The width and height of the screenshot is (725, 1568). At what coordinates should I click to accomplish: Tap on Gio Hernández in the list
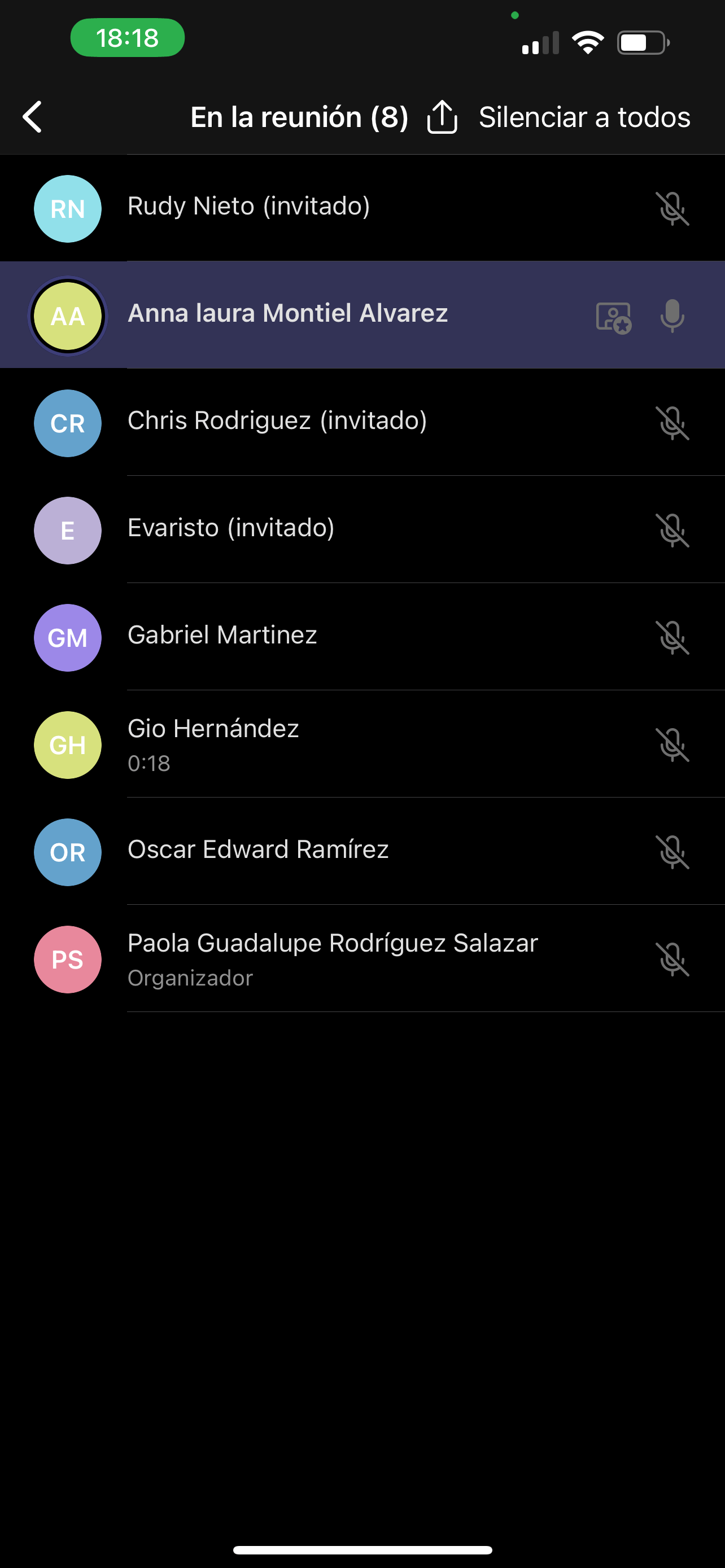[x=362, y=744]
